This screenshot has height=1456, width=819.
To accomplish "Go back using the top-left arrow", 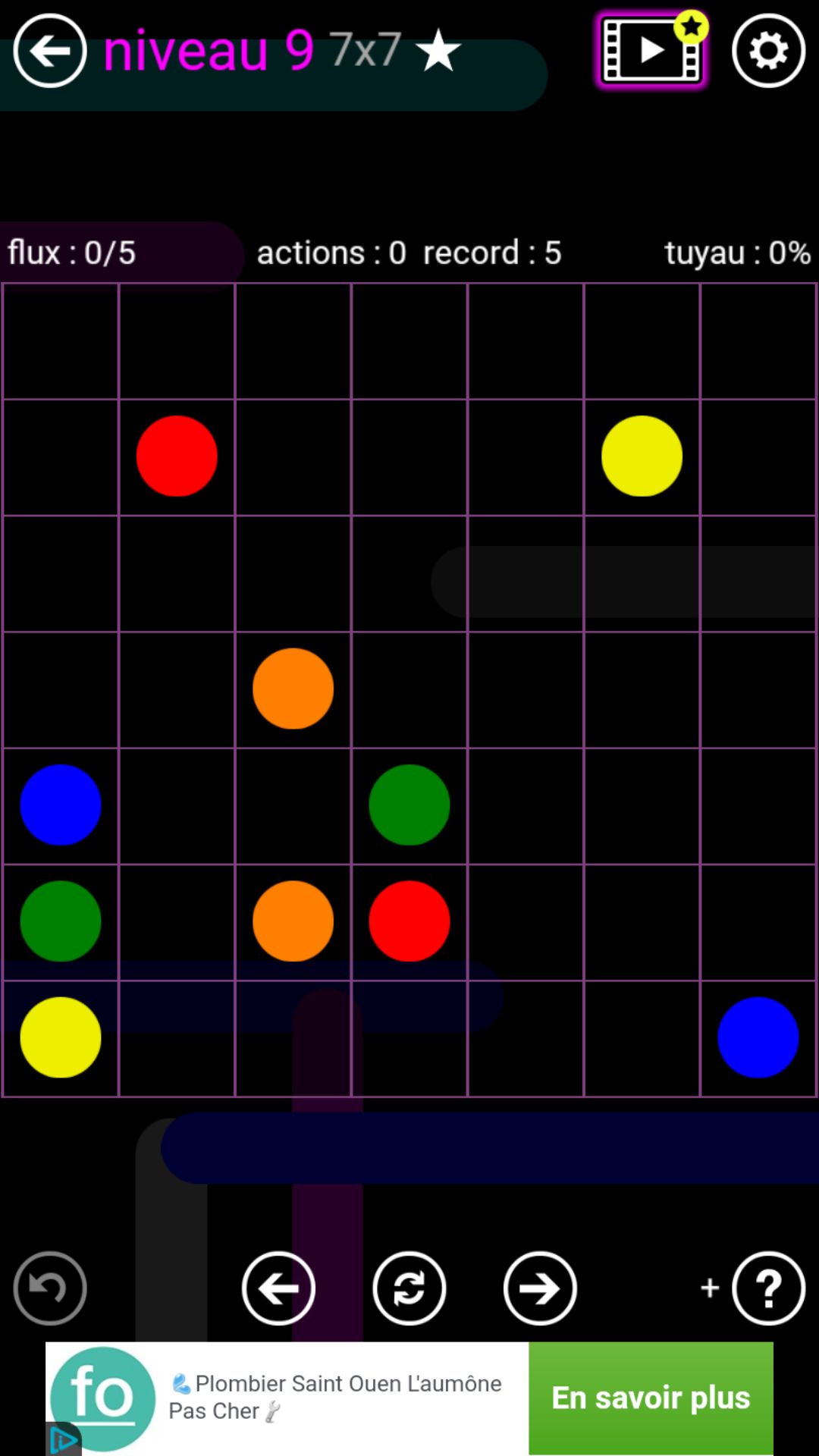I will point(50,51).
